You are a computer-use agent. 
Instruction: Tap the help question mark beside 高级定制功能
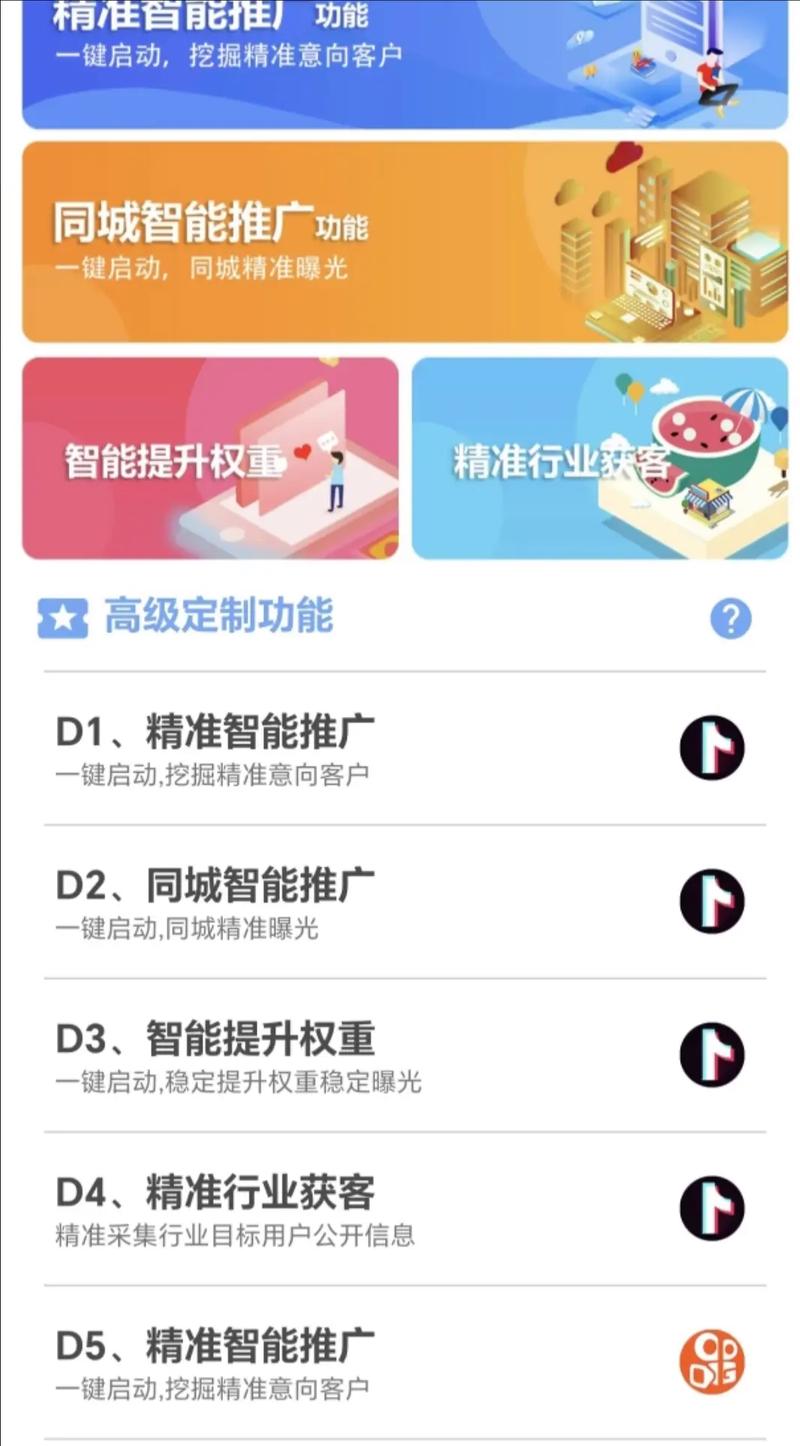pyautogui.click(x=730, y=619)
